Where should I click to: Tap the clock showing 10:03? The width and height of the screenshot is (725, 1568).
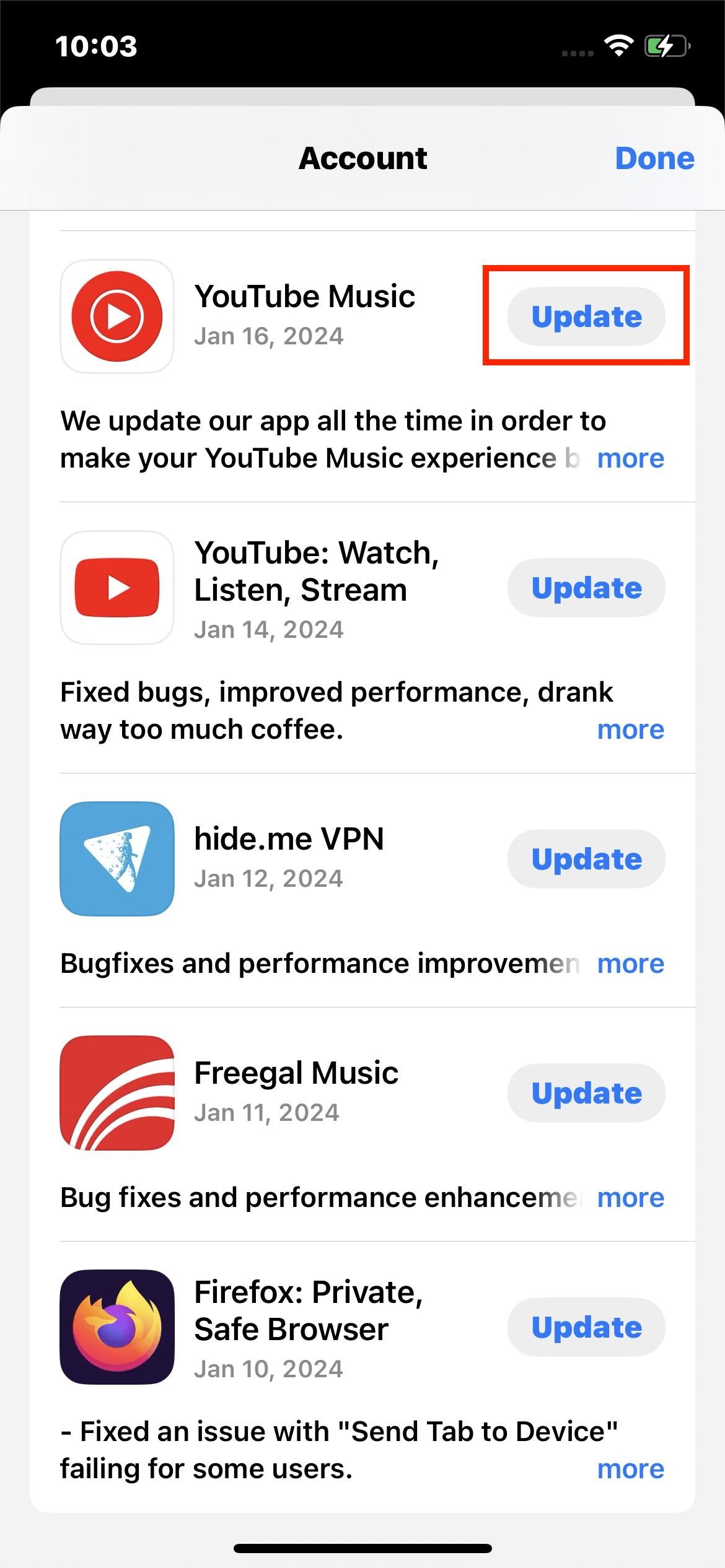coord(96,45)
